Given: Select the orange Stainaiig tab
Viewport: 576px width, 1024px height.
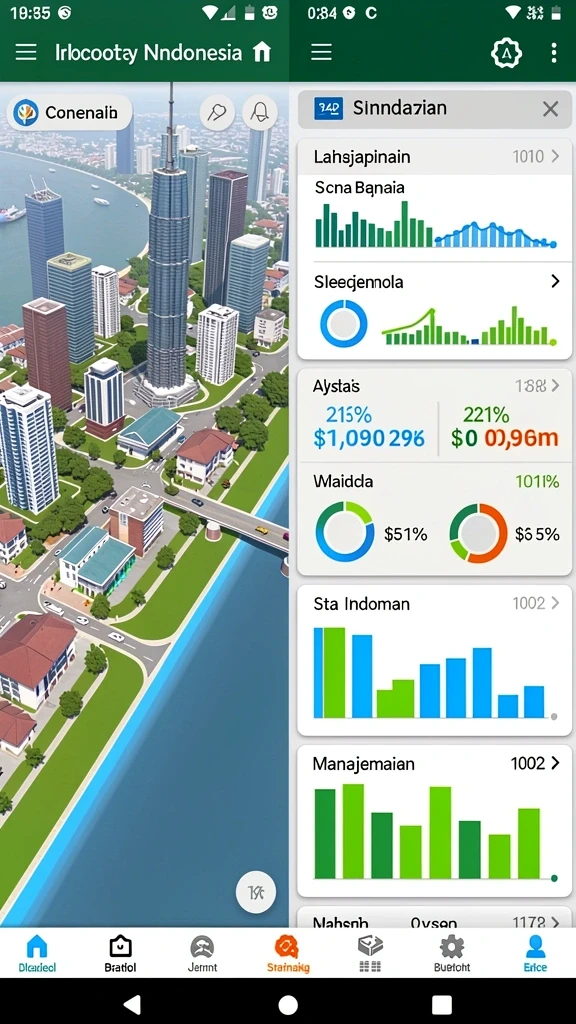Looking at the screenshot, I should point(288,953).
